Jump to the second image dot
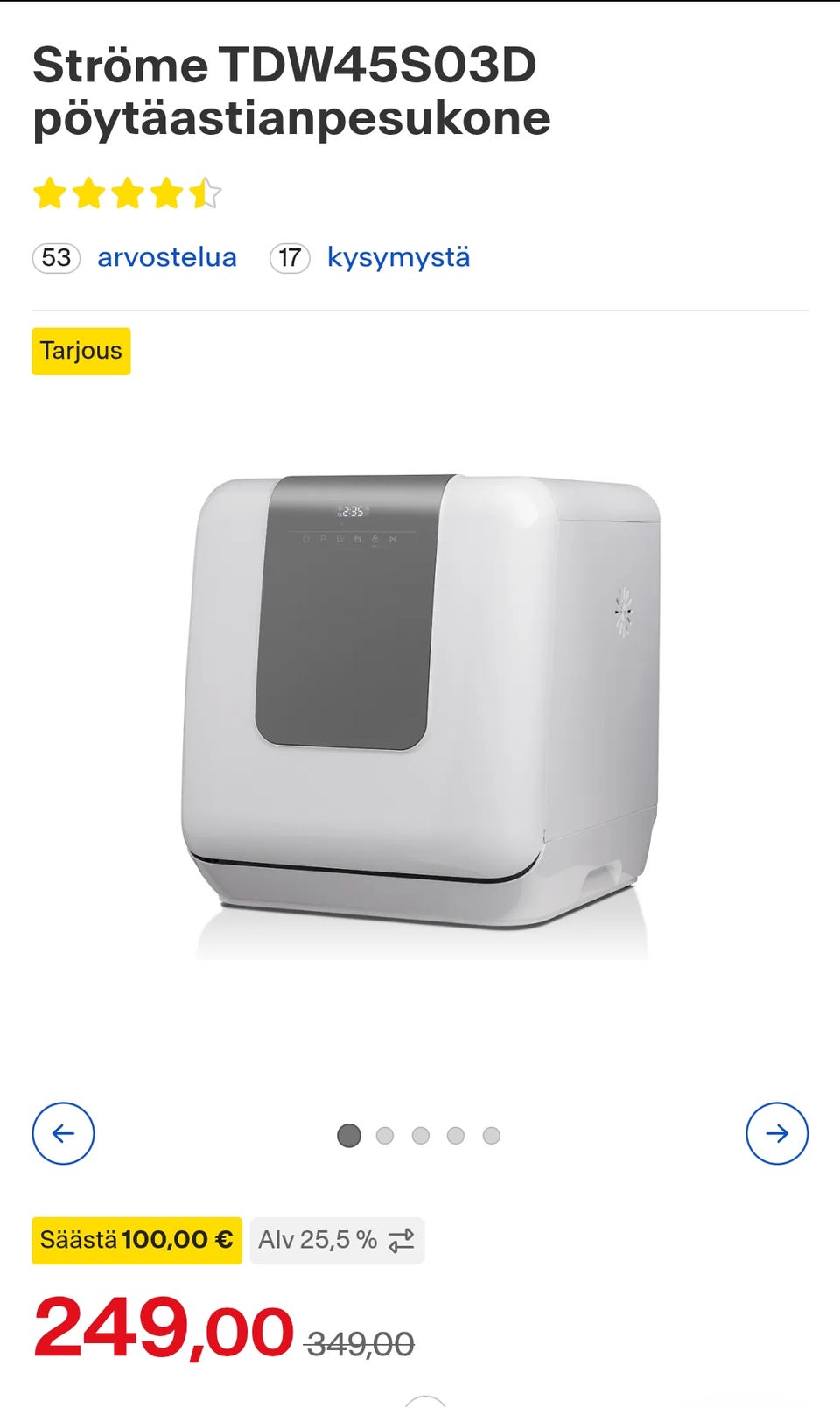The height and width of the screenshot is (1407, 840). point(385,1135)
